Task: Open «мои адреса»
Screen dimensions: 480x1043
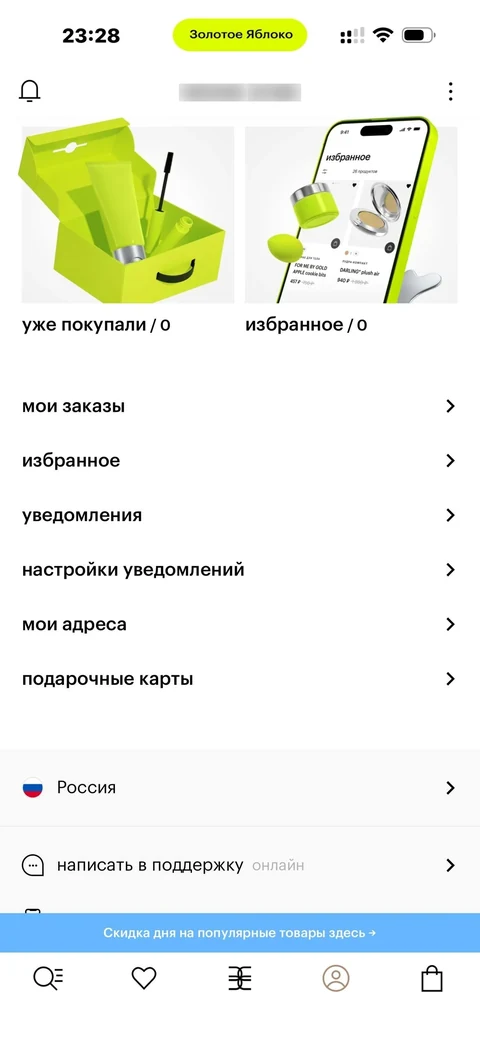Action: coord(240,625)
